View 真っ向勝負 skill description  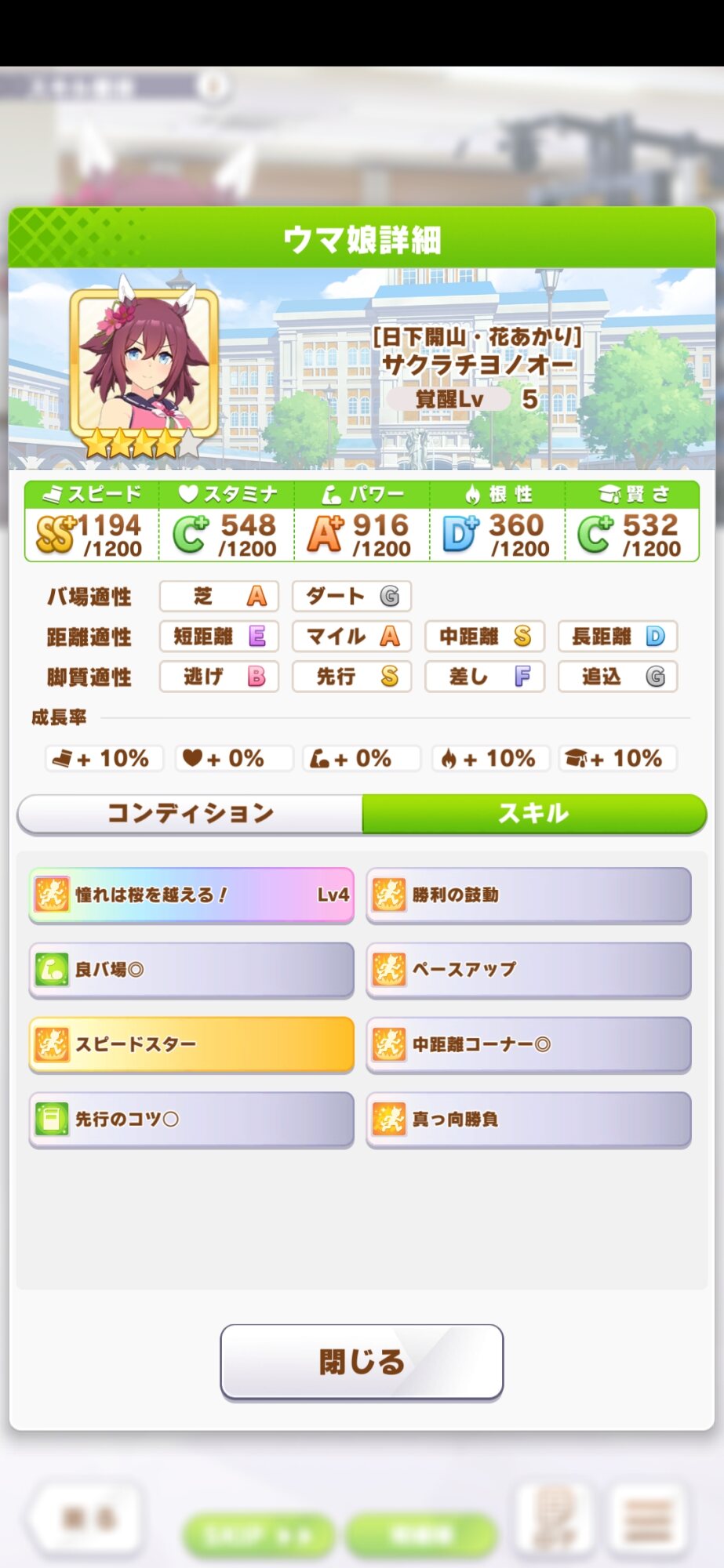click(529, 1120)
